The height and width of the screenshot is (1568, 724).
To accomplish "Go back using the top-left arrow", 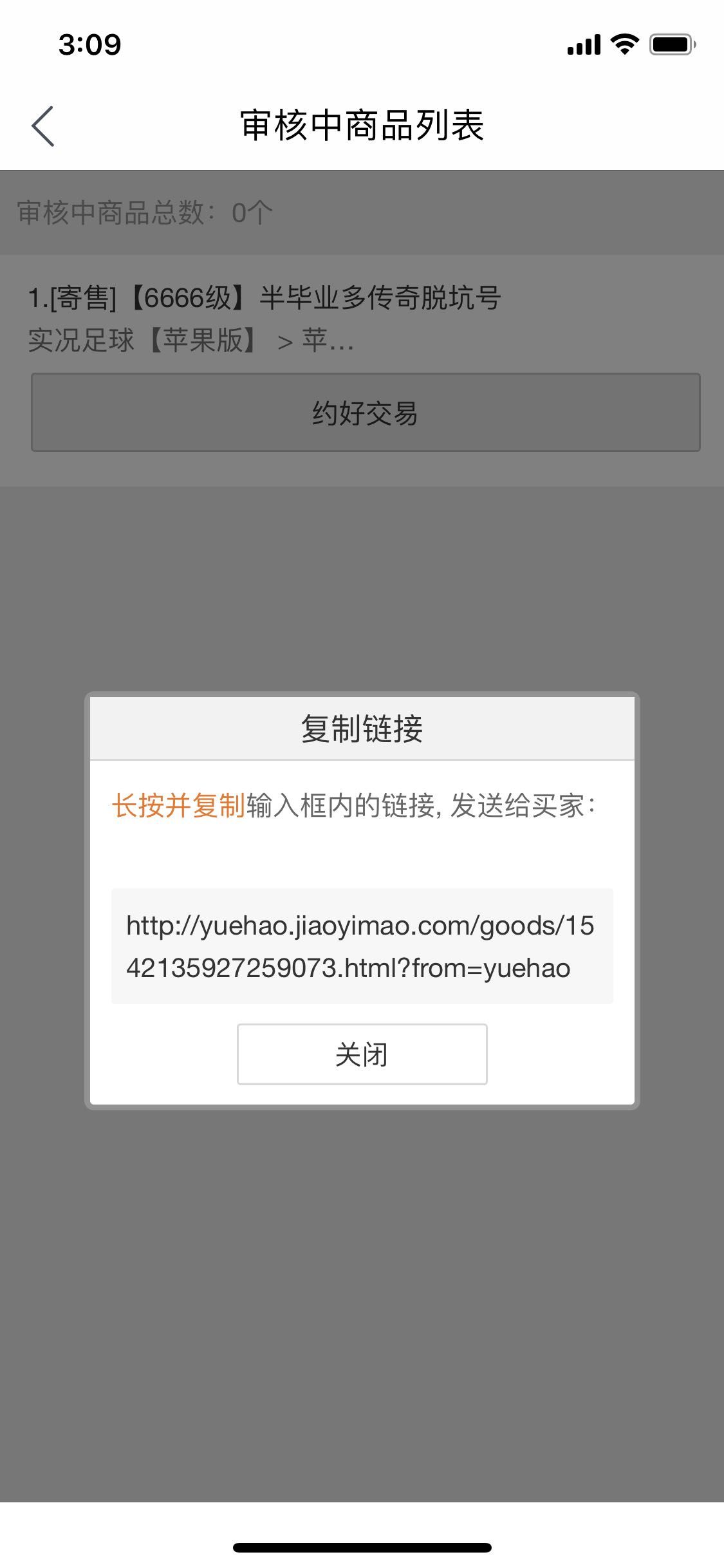I will [x=42, y=126].
